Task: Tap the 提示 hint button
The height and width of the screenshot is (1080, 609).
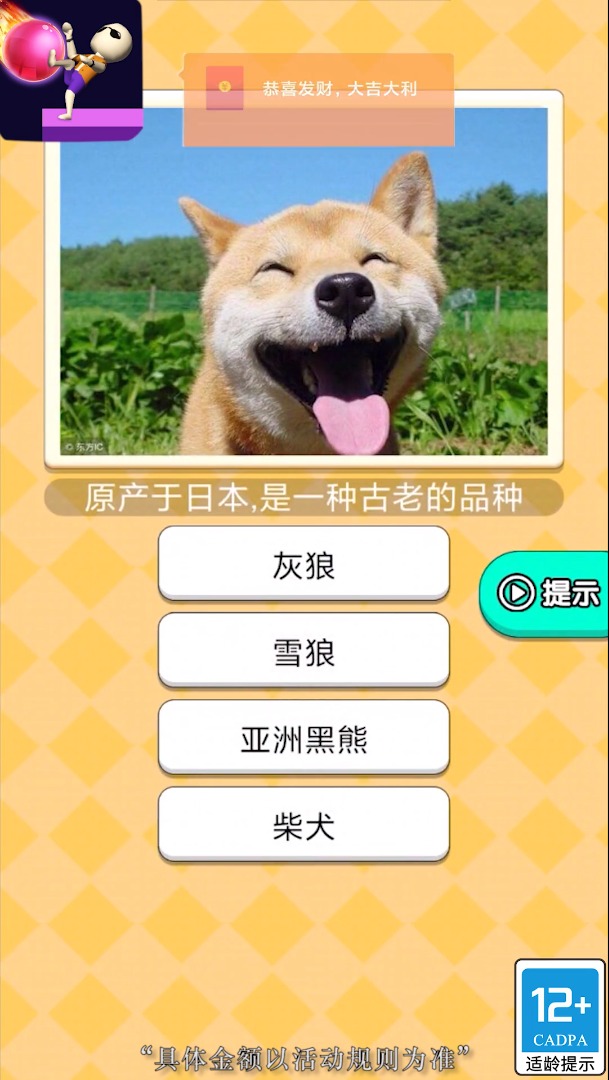Action: click(547, 593)
